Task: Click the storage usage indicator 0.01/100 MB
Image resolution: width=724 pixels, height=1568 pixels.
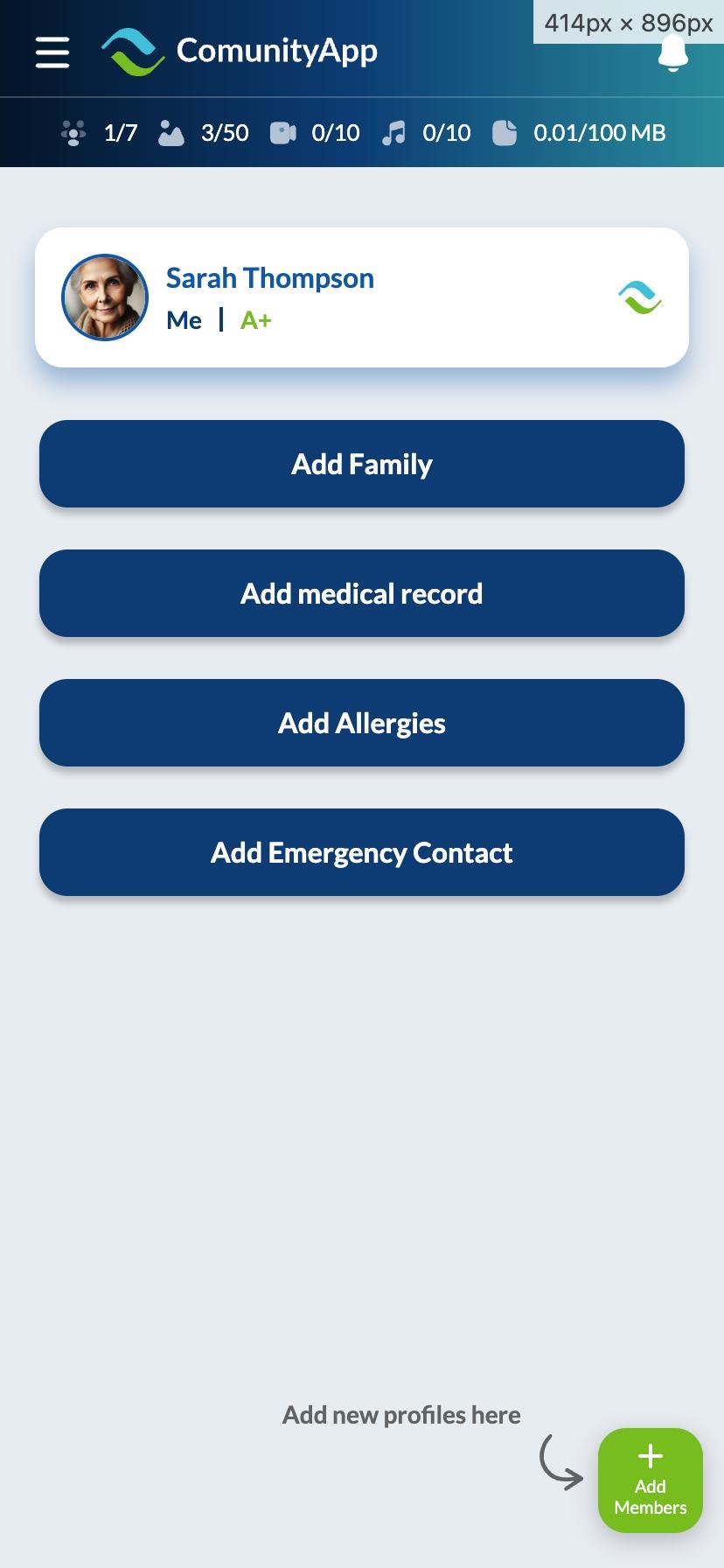Action: [x=599, y=132]
